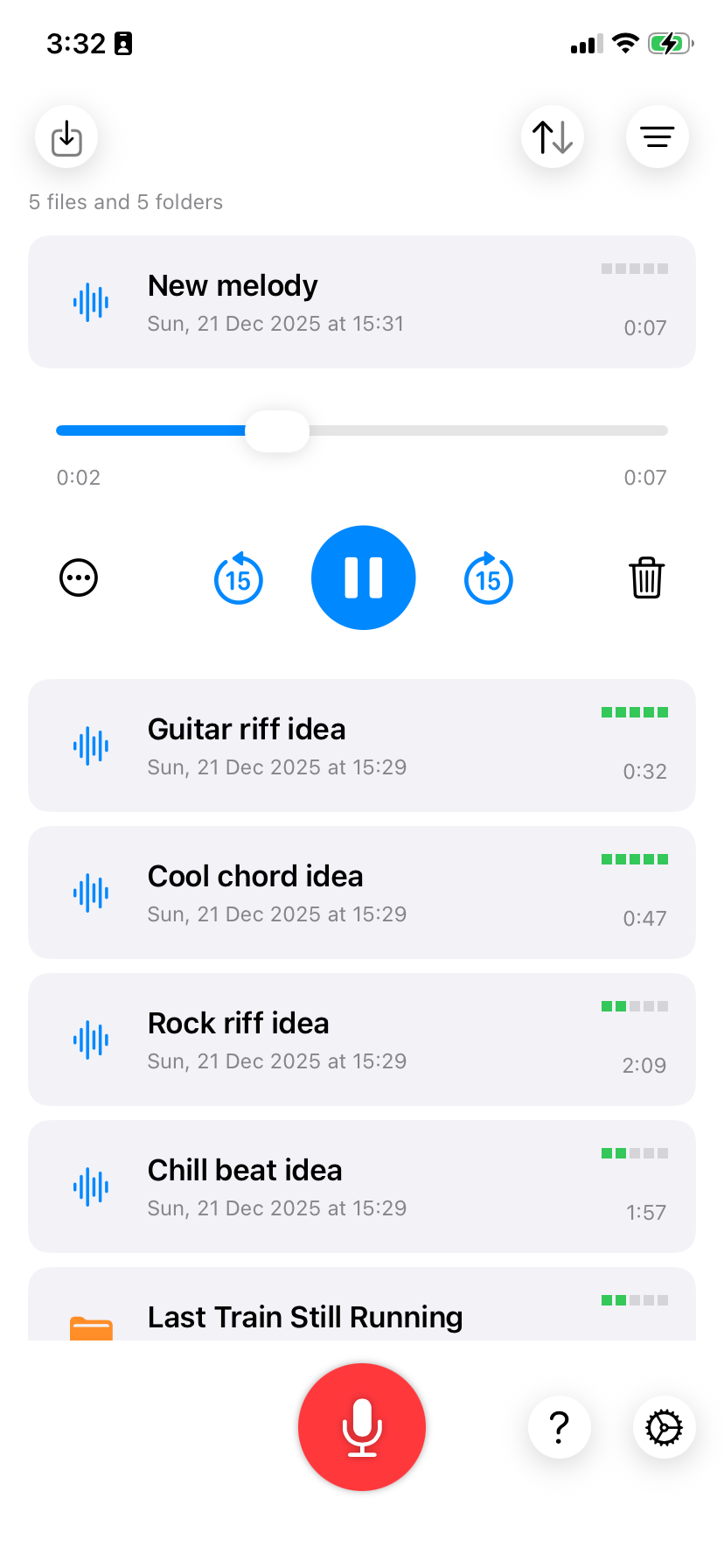Open the filter options
This screenshot has height=1568, width=724.
tap(658, 136)
